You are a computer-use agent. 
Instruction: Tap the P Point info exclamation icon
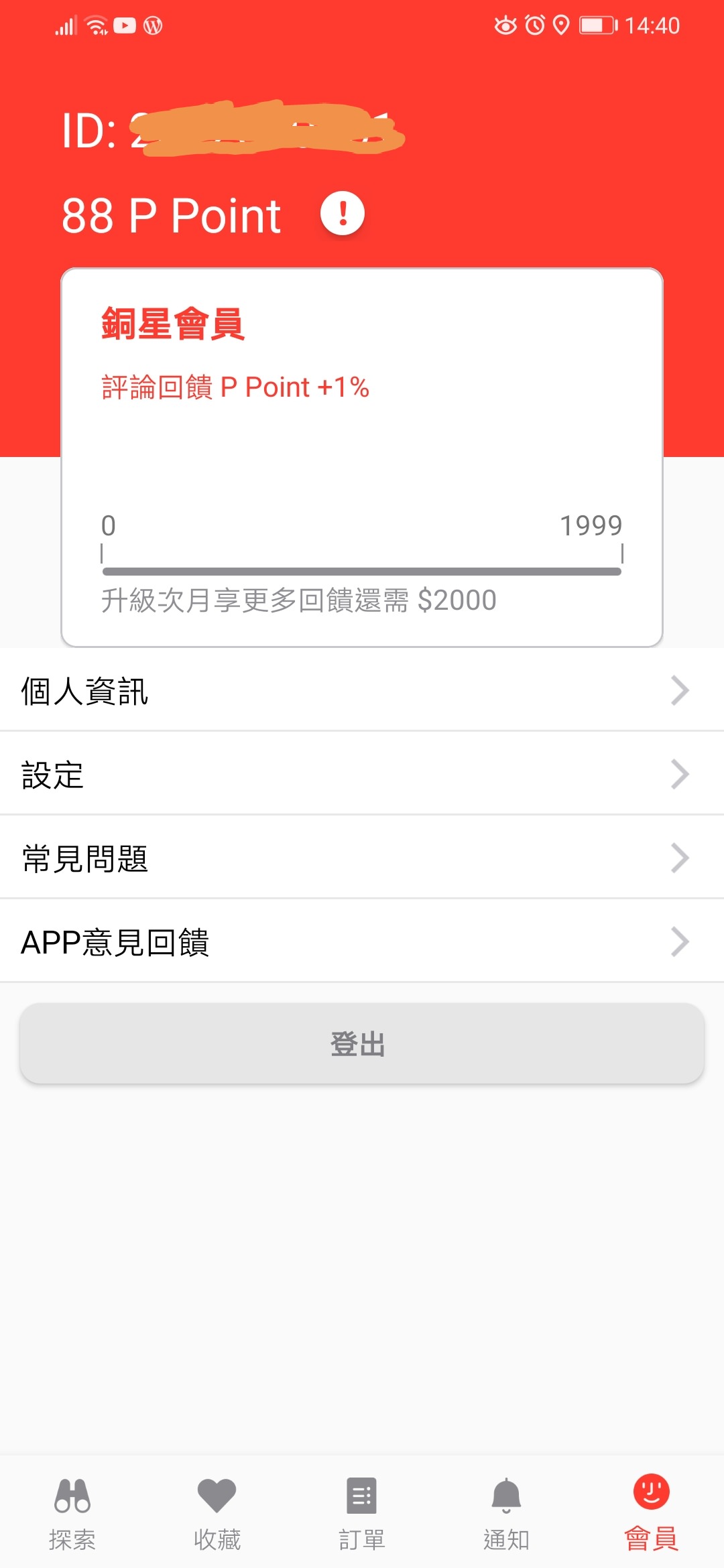pyautogui.click(x=343, y=214)
